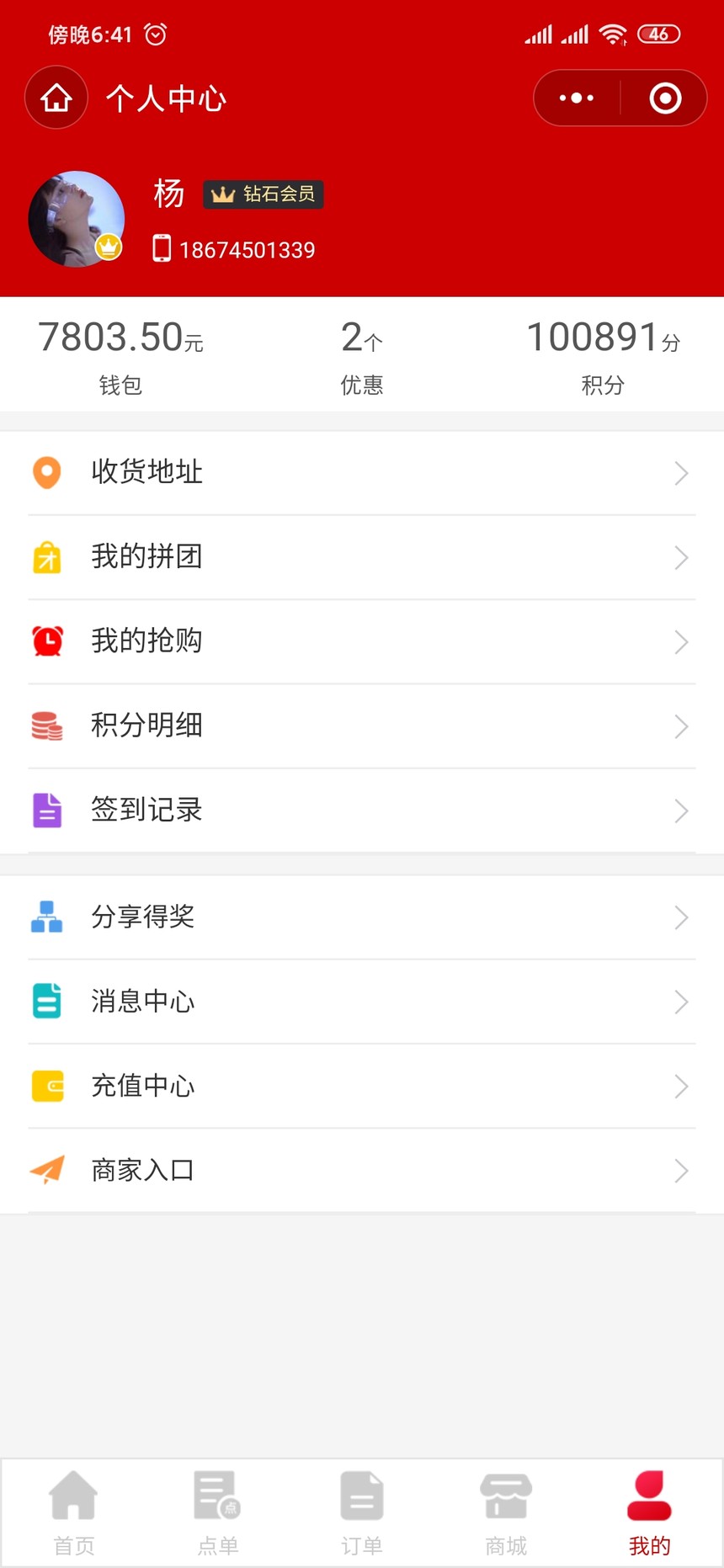
Task: Open 积分明细 points details
Action: point(362,726)
